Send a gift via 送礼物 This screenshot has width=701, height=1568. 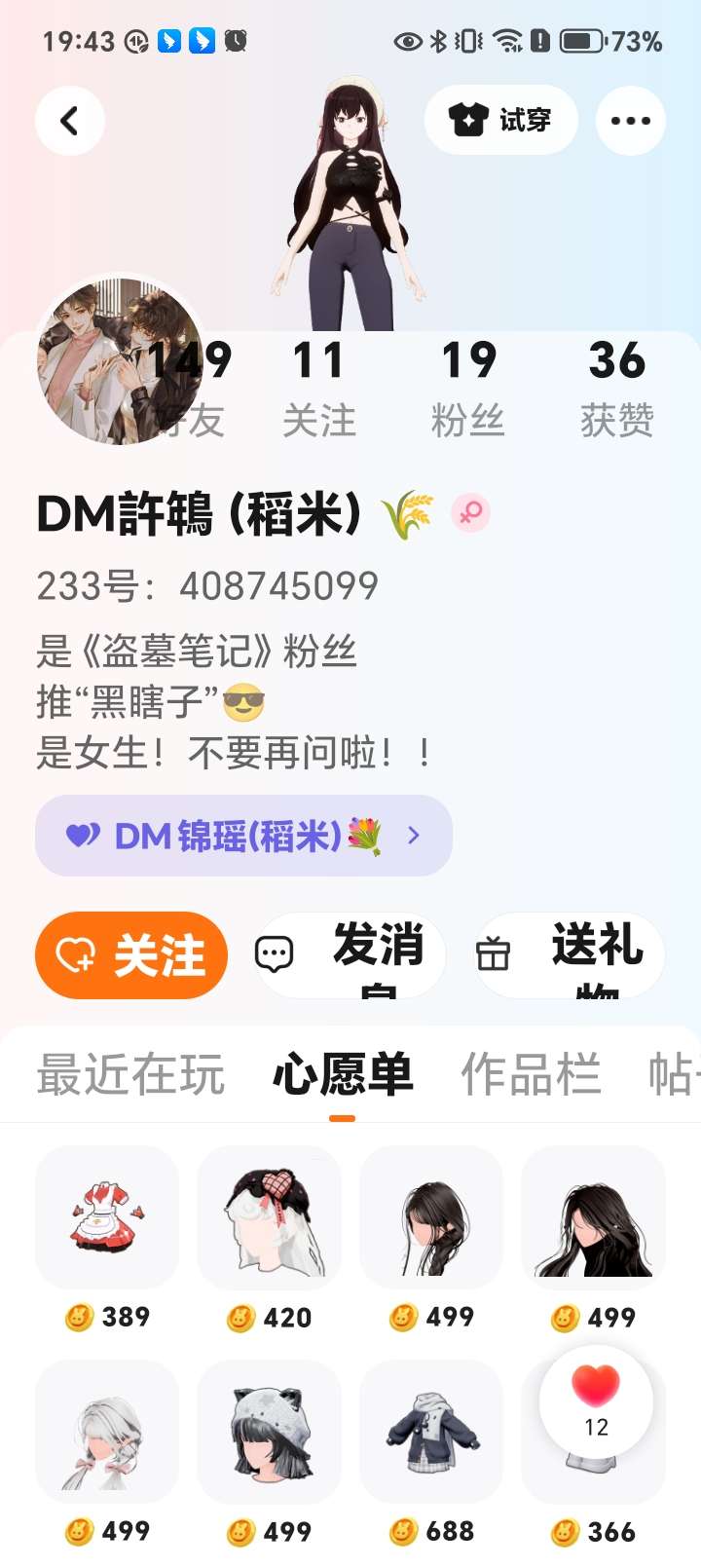click(x=570, y=955)
